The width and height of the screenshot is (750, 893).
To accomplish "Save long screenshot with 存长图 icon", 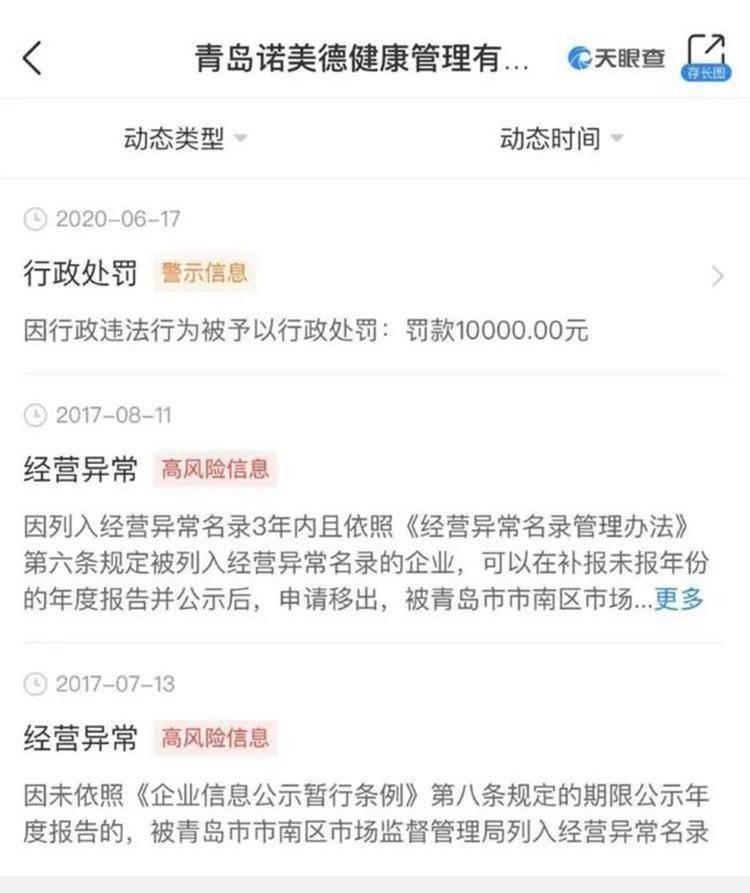I will 705,56.
